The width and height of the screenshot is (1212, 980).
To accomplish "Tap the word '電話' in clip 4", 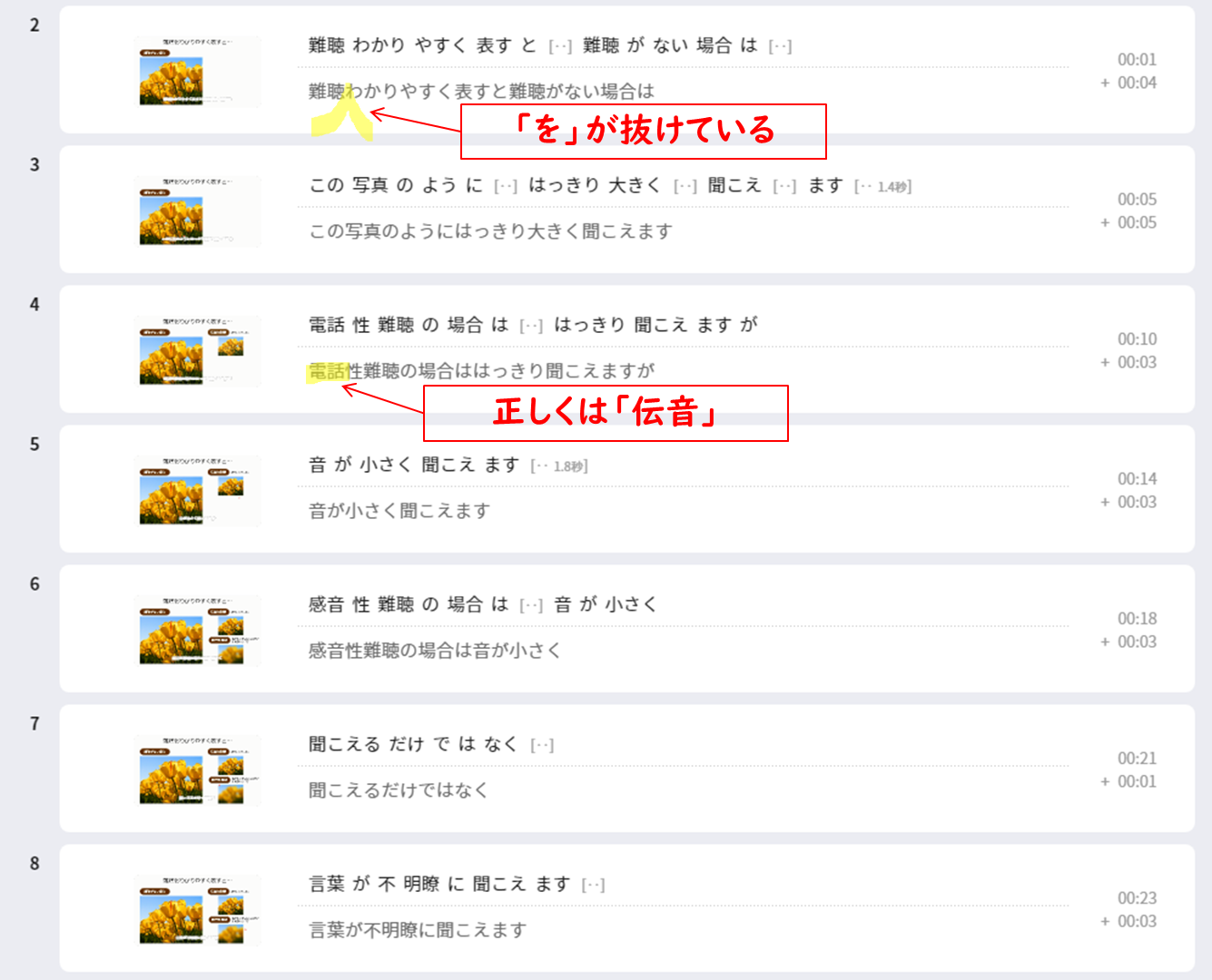I will click(326, 325).
